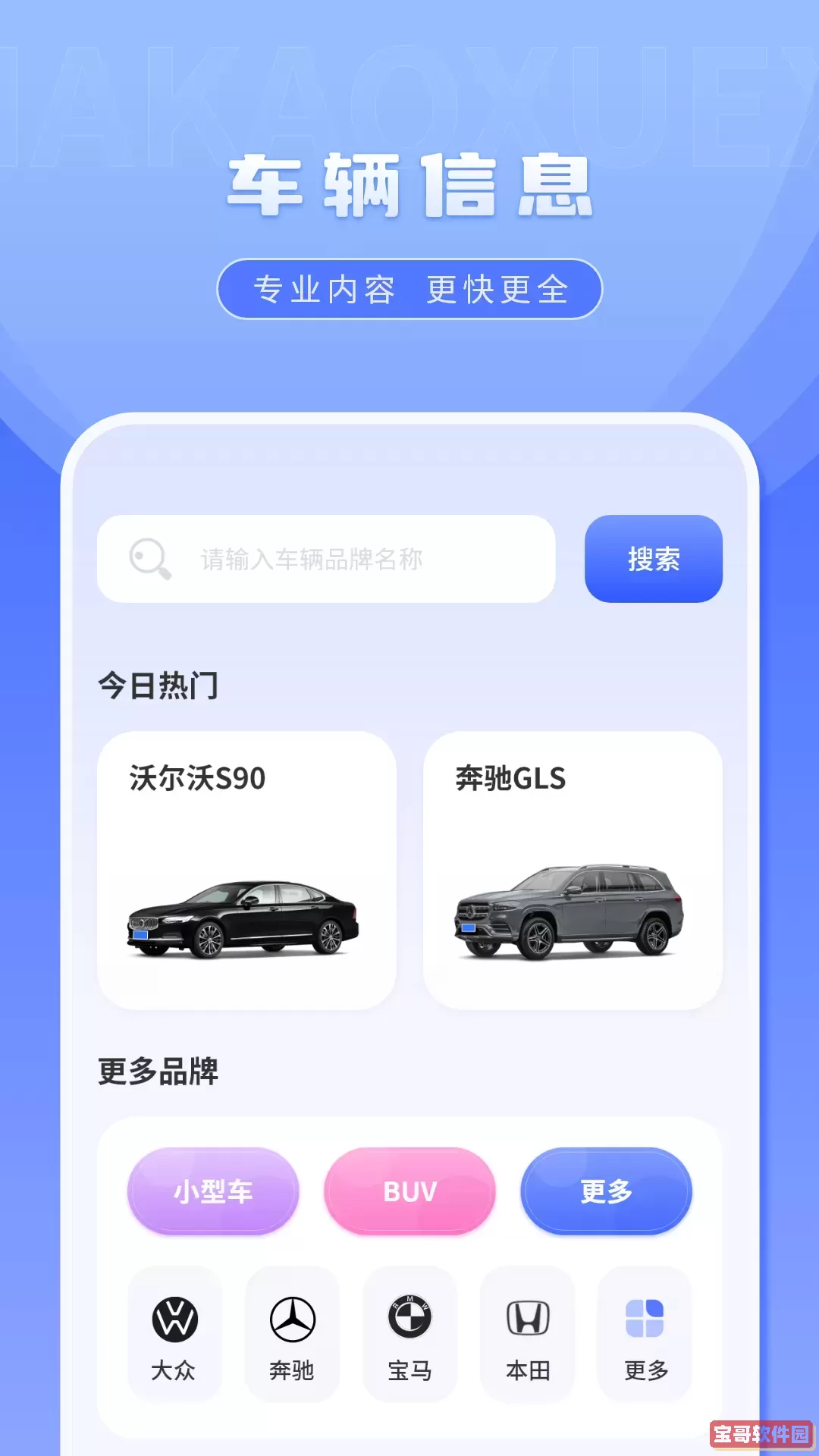Screen dimensions: 819x1456
Task: Open the blue 更多 category pill
Action: [607, 1191]
